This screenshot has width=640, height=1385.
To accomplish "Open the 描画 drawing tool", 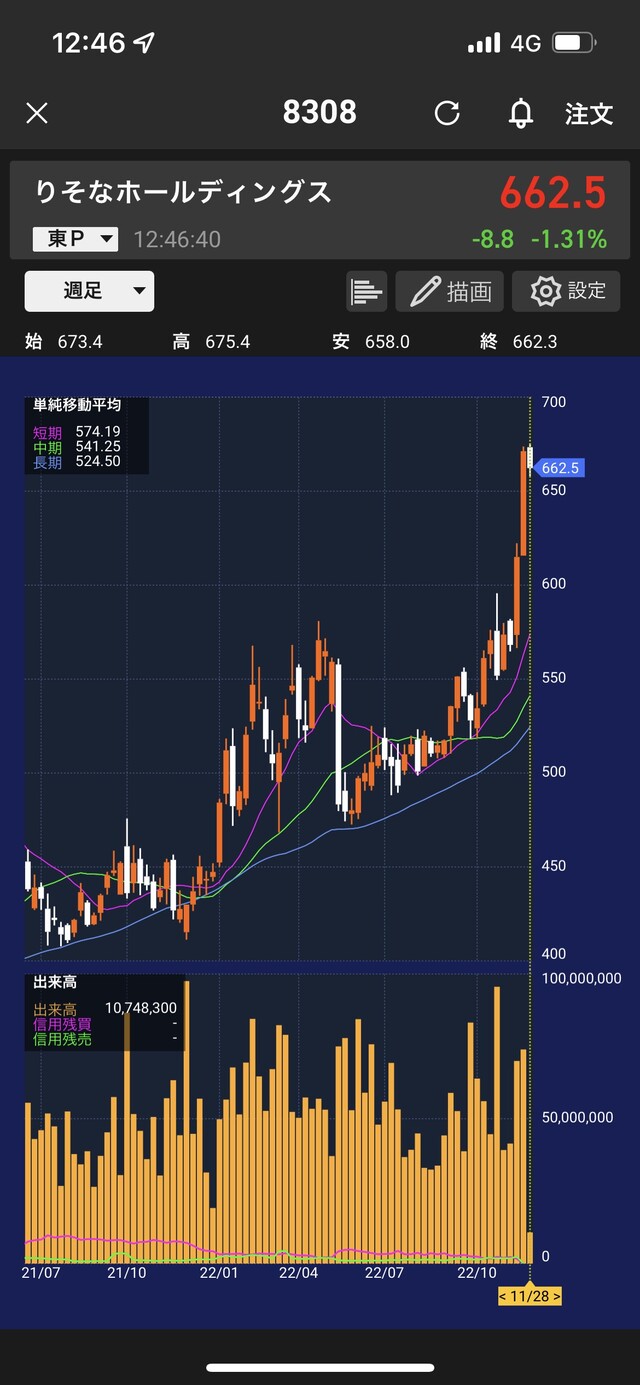I will 450,291.
